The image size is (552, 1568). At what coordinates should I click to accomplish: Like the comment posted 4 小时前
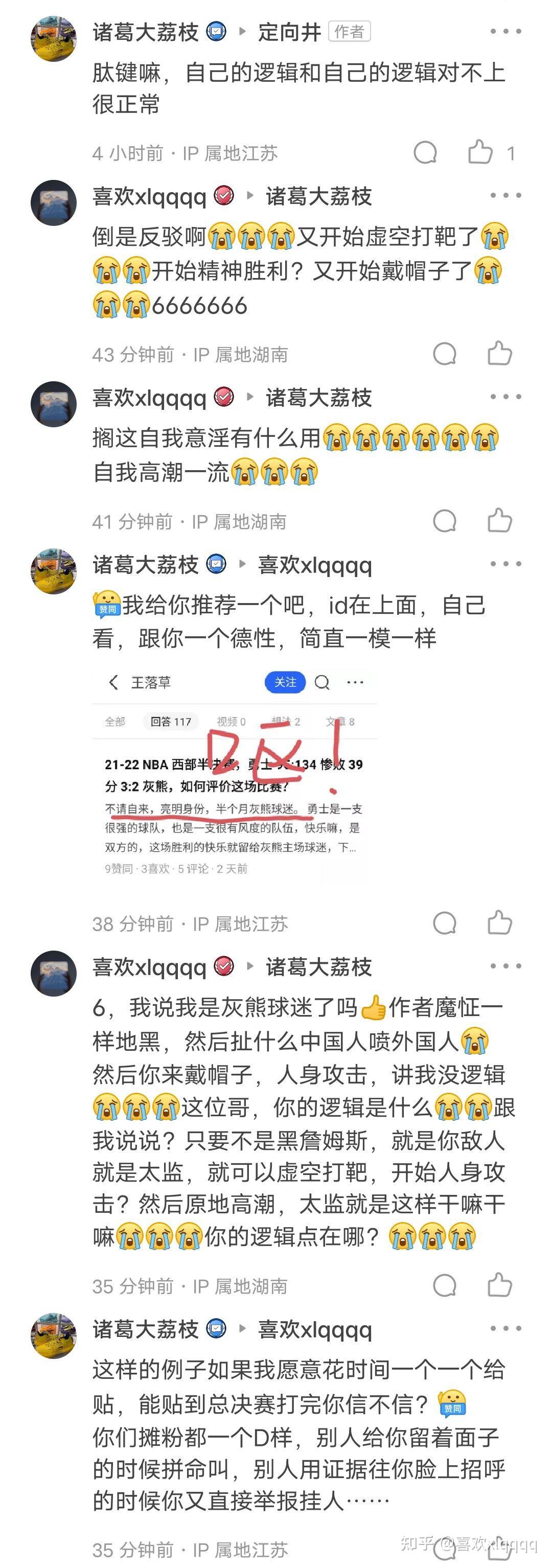(x=480, y=152)
